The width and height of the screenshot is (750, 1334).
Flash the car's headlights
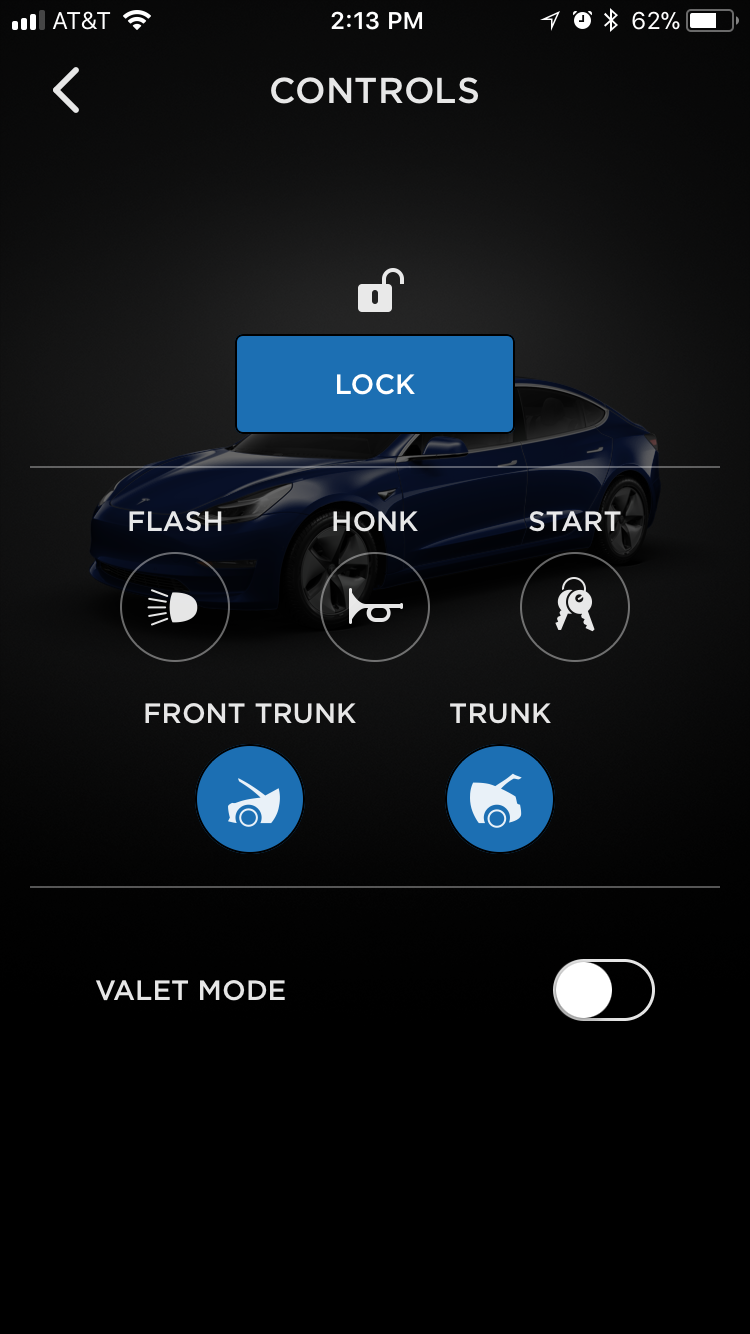175,607
